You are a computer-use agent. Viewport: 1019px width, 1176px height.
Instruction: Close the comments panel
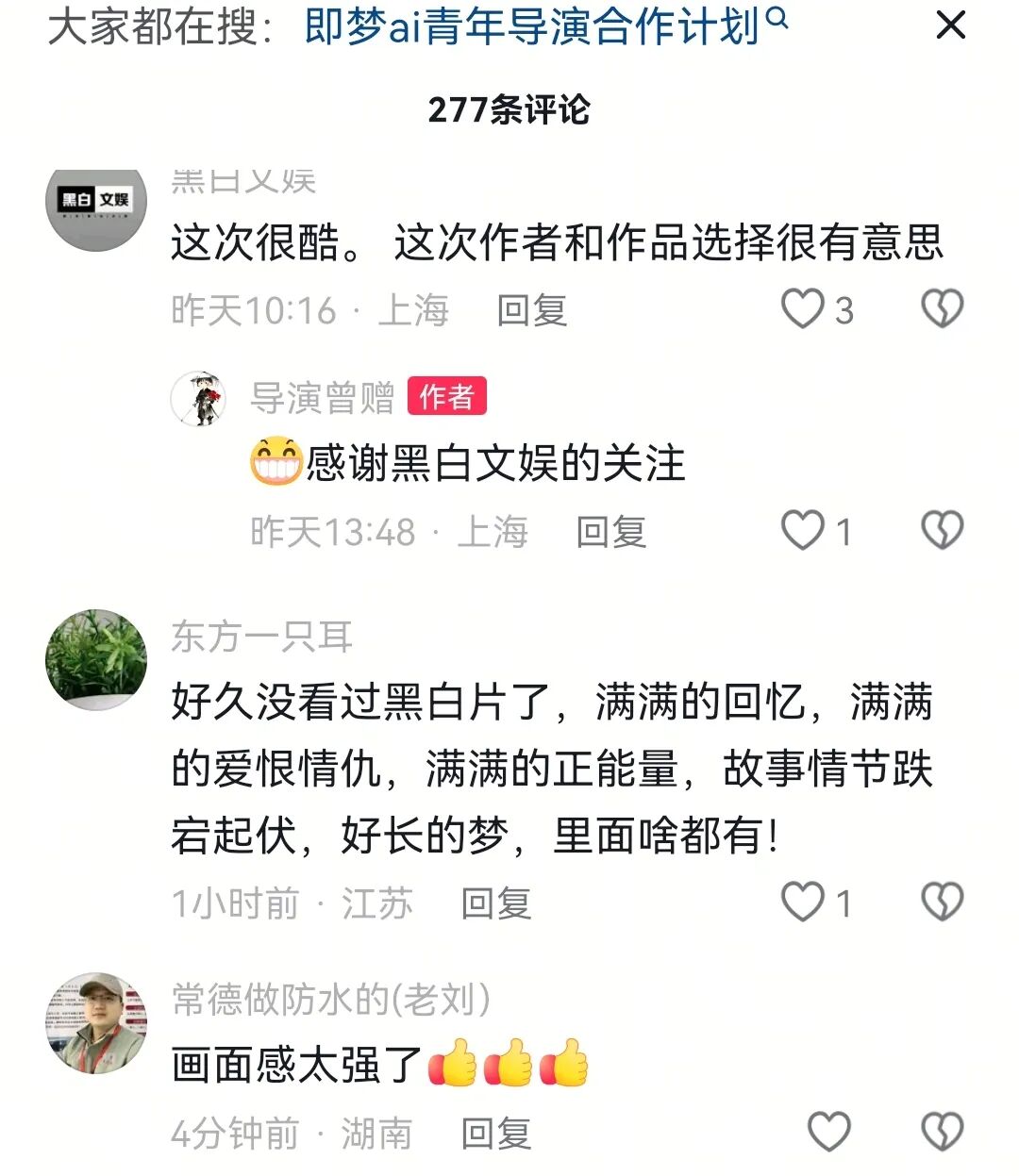pyautogui.click(x=950, y=25)
